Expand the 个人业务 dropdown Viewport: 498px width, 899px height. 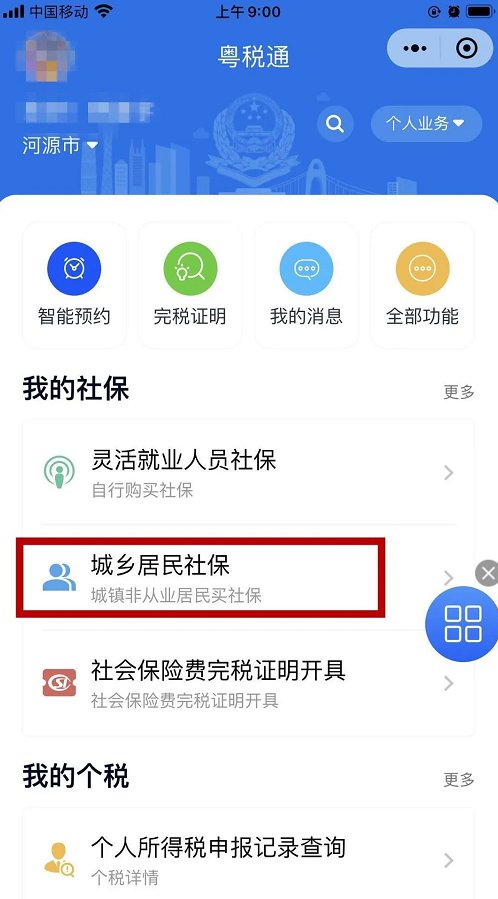(x=426, y=123)
